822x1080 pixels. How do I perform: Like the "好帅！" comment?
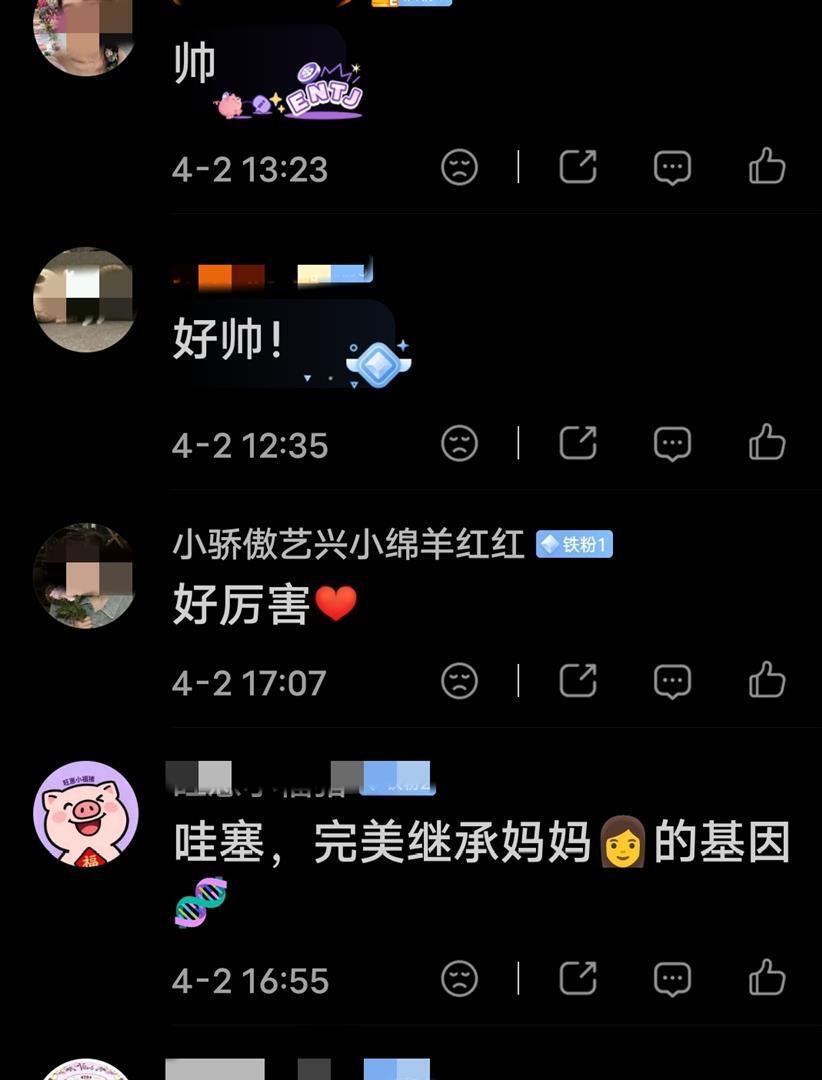(x=765, y=443)
